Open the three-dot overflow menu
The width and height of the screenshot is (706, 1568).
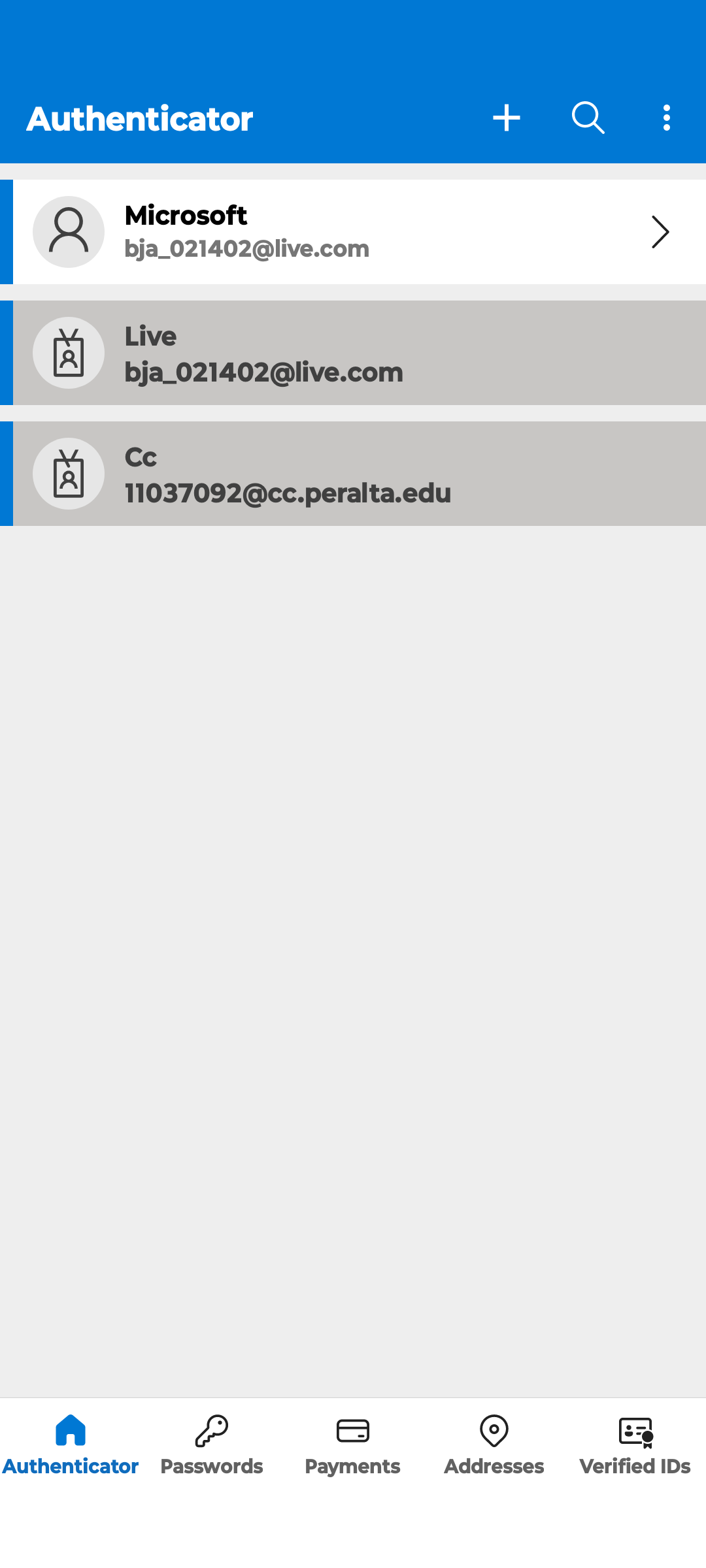[x=666, y=118]
